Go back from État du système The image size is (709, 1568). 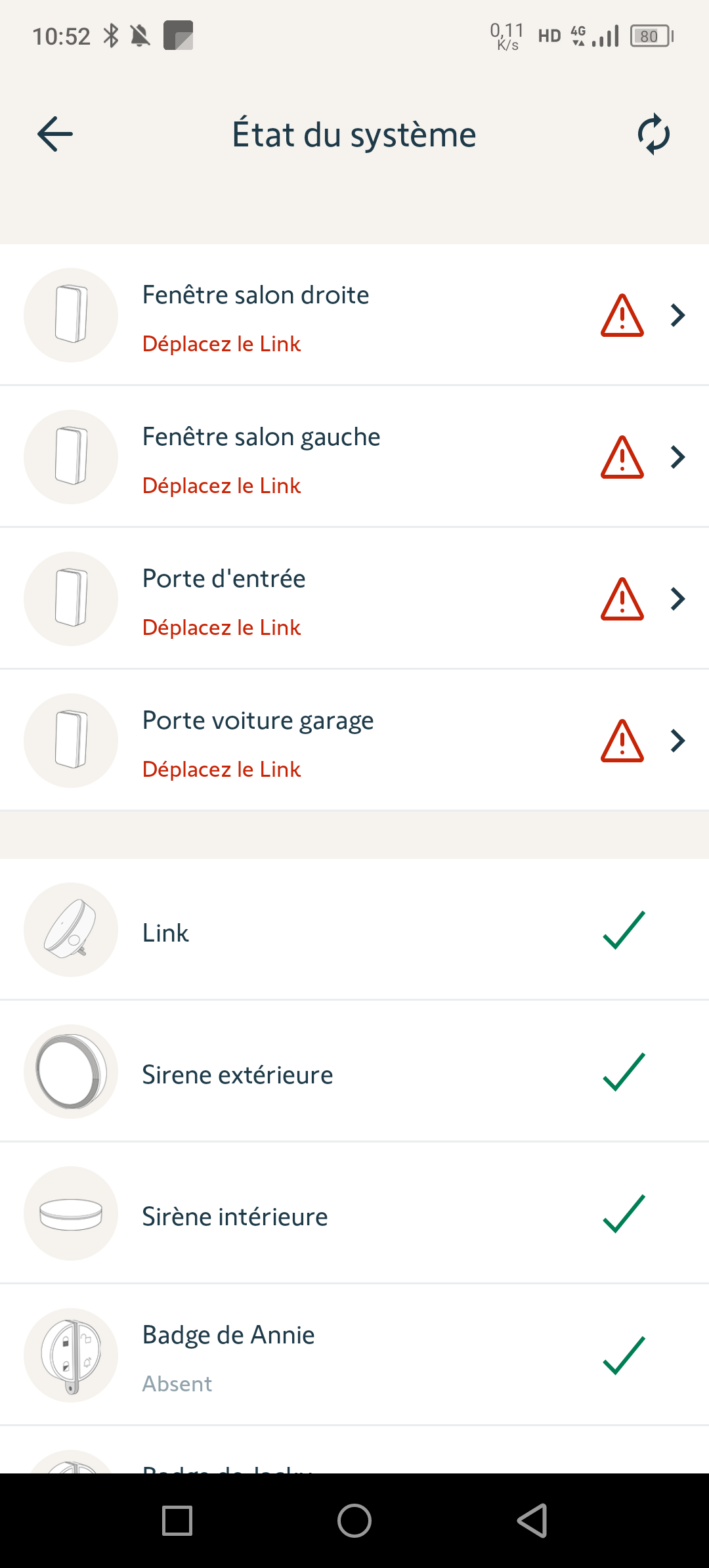click(55, 134)
